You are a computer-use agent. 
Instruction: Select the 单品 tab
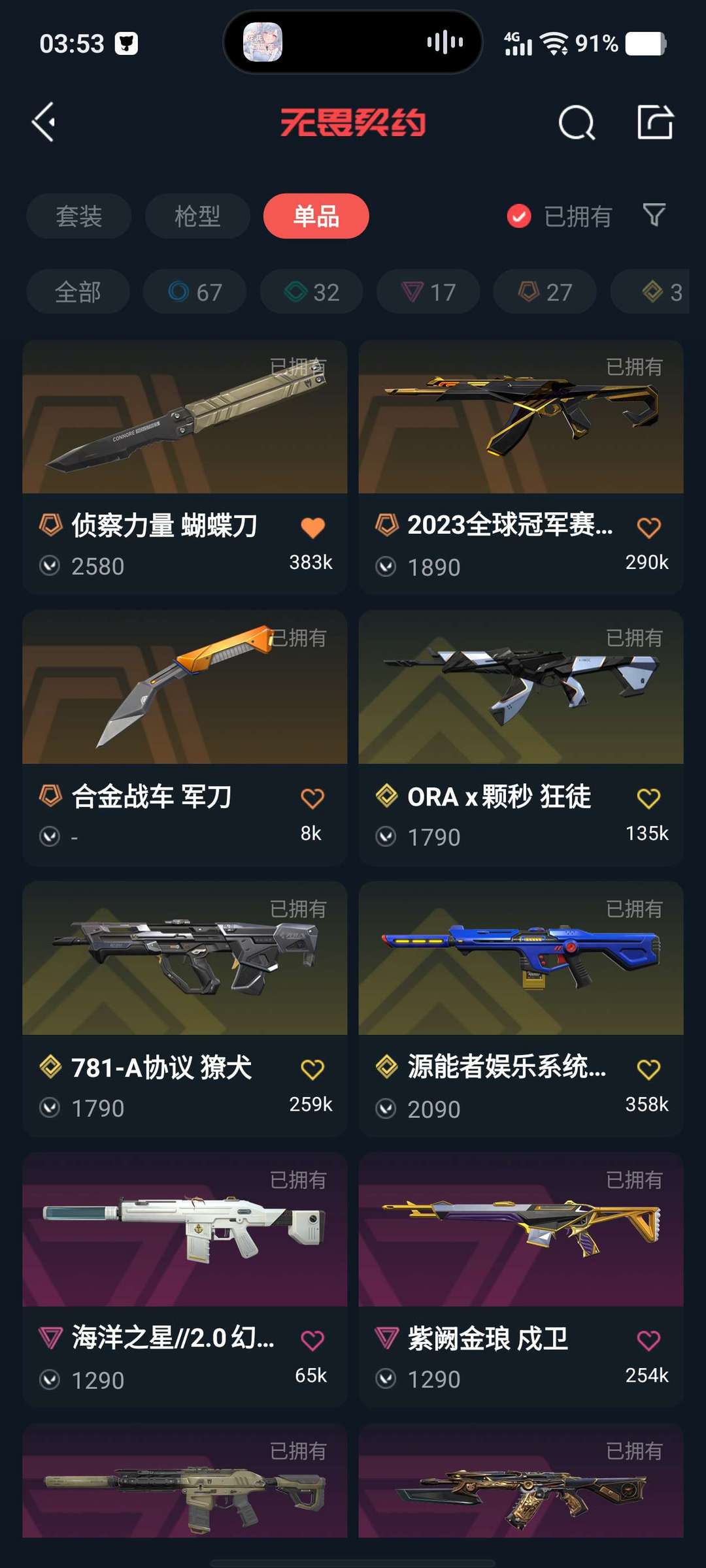point(316,216)
